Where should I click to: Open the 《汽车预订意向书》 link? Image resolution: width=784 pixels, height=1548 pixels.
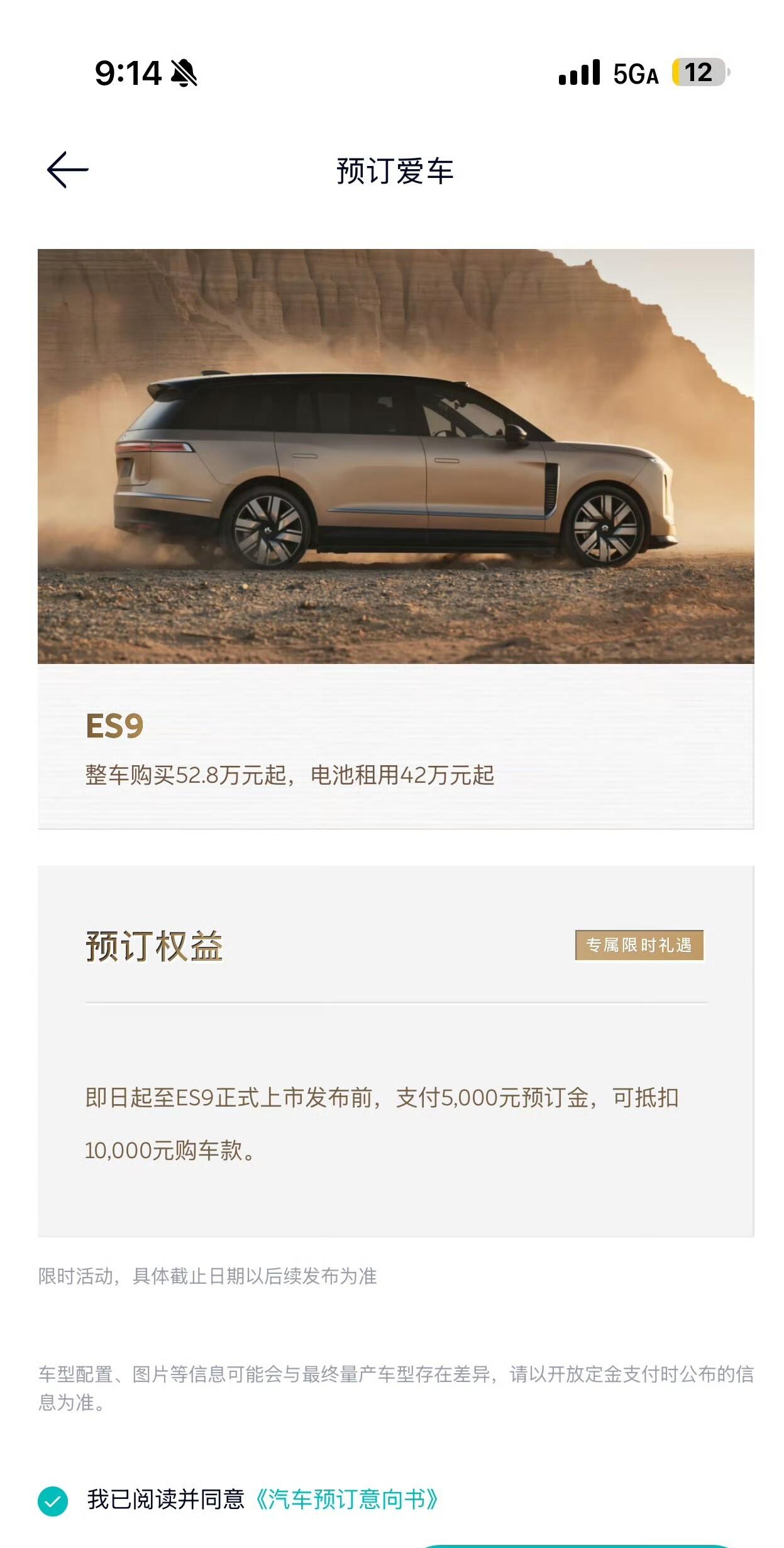pos(346,1500)
